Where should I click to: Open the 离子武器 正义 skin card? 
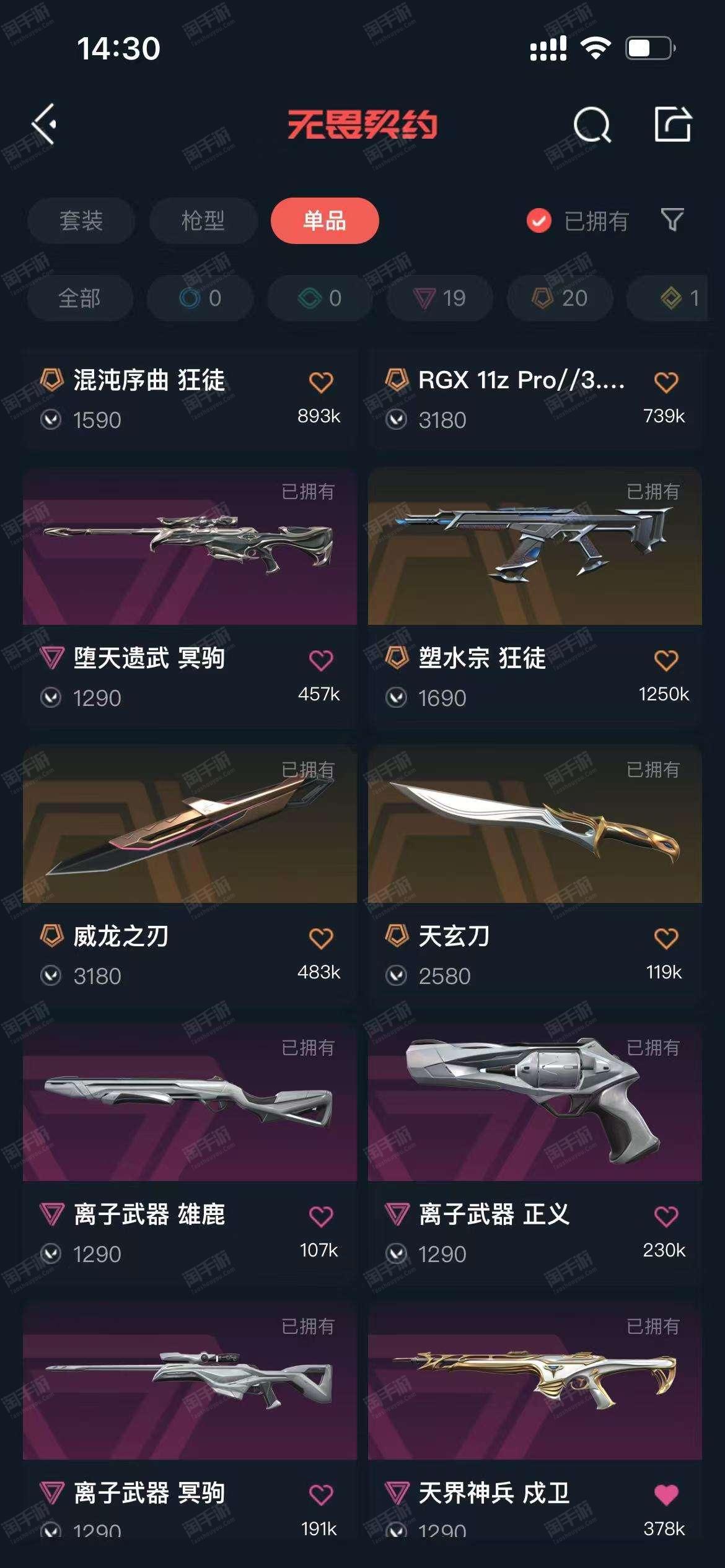535,1154
